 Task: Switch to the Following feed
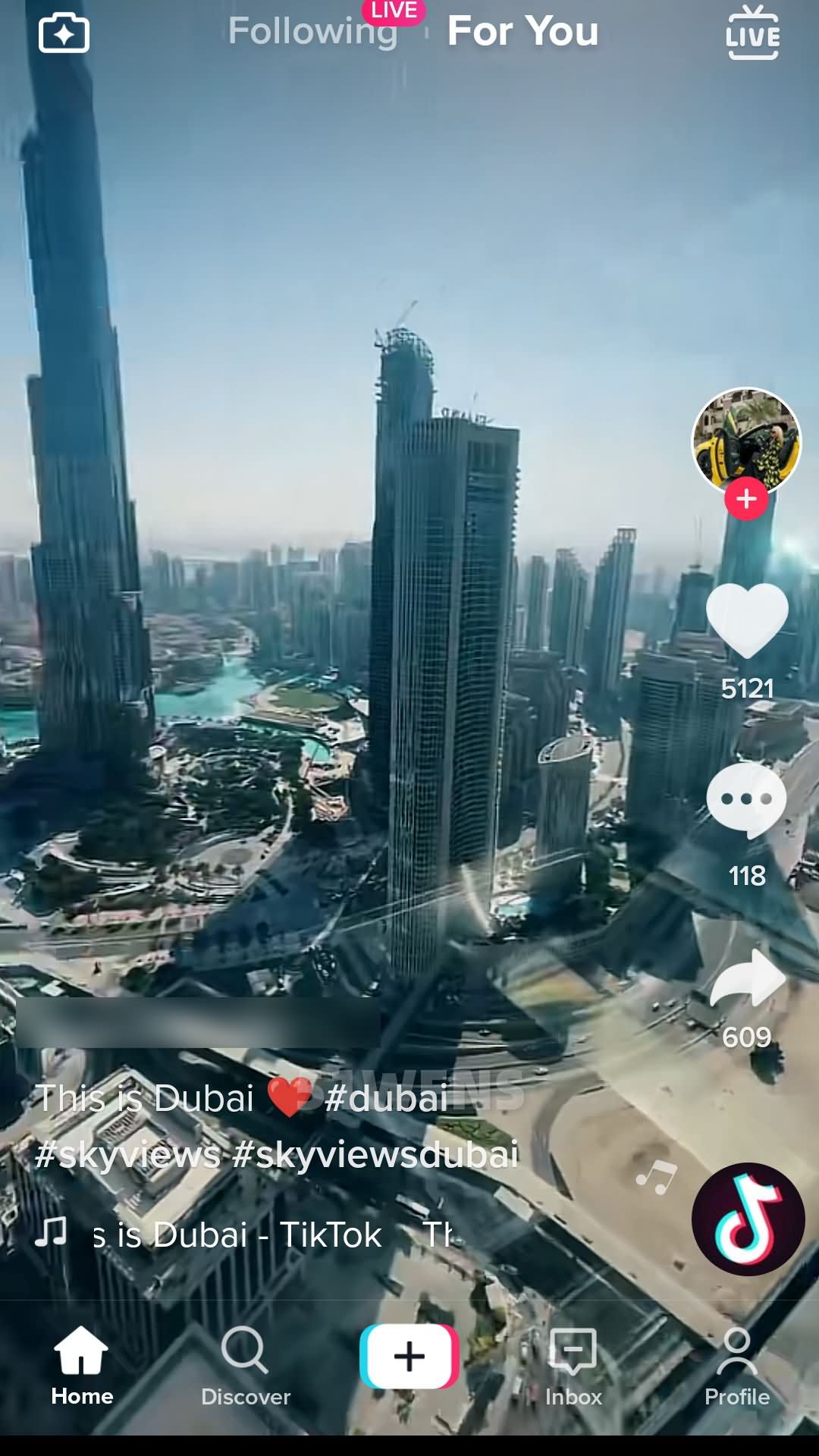click(312, 32)
